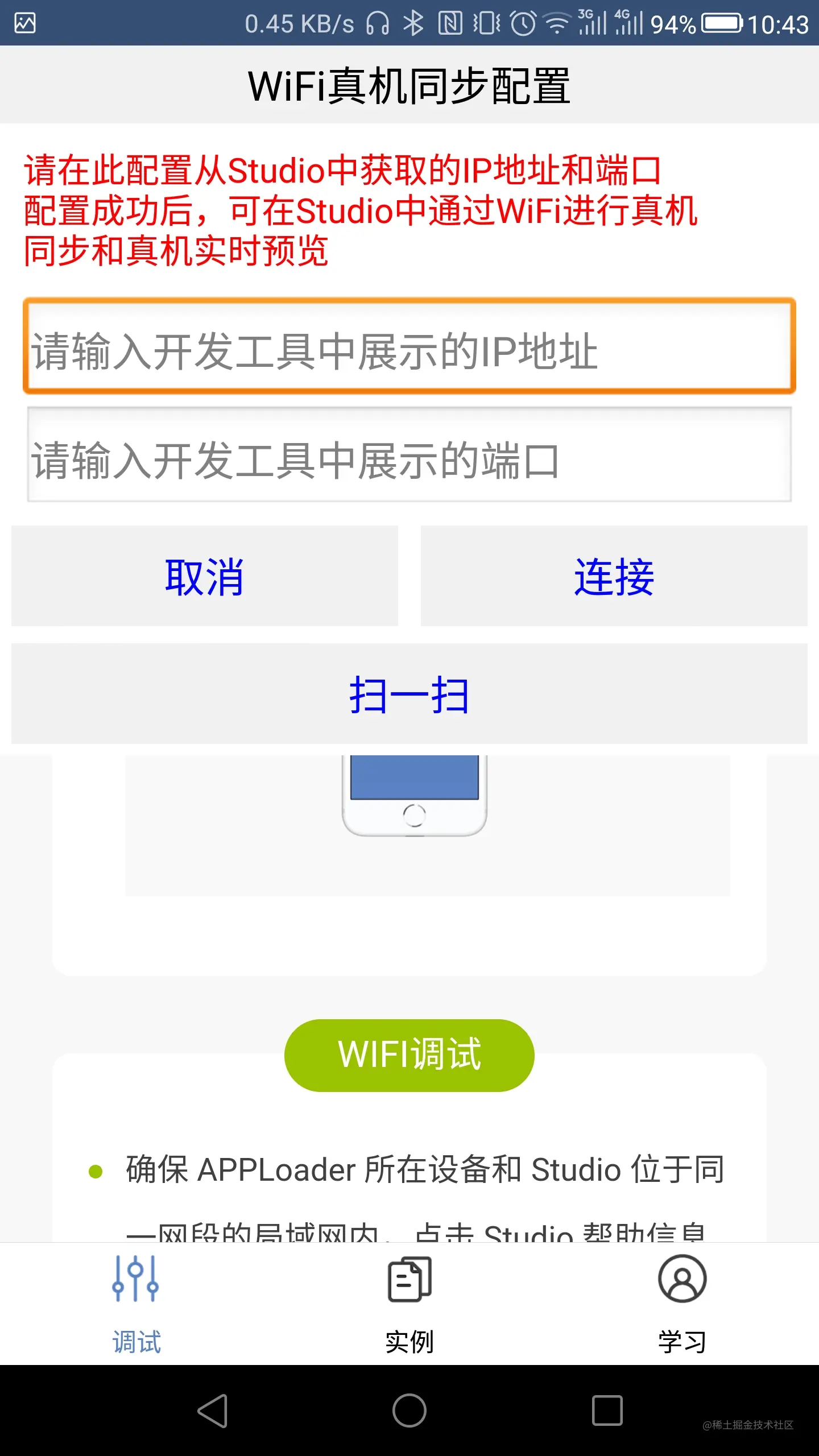This screenshot has height=1456, width=819.
Task: Tap the green WIFI调试 button
Action: pyautogui.click(x=409, y=1055)
